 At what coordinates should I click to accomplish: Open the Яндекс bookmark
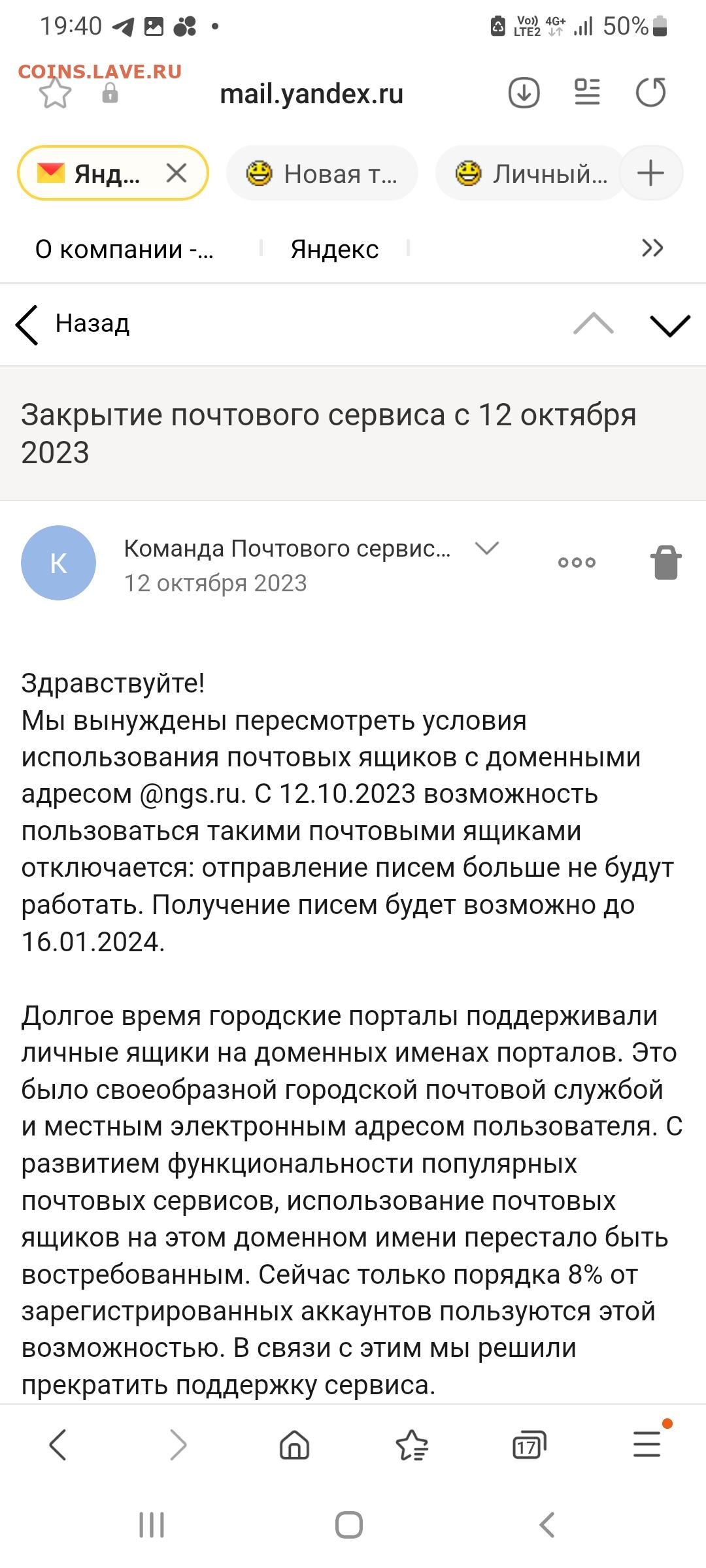click(x=335, y=249)
